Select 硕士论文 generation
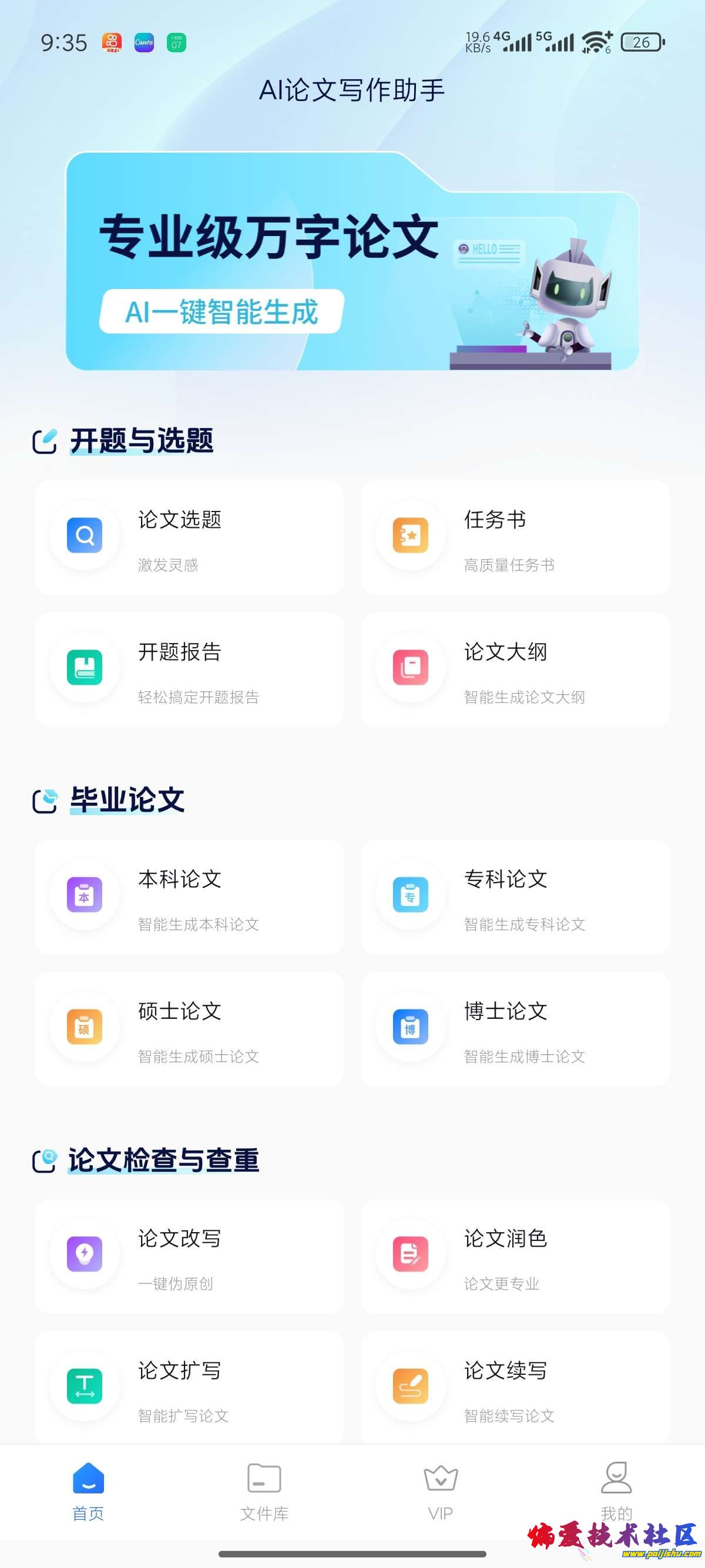 189,1029
